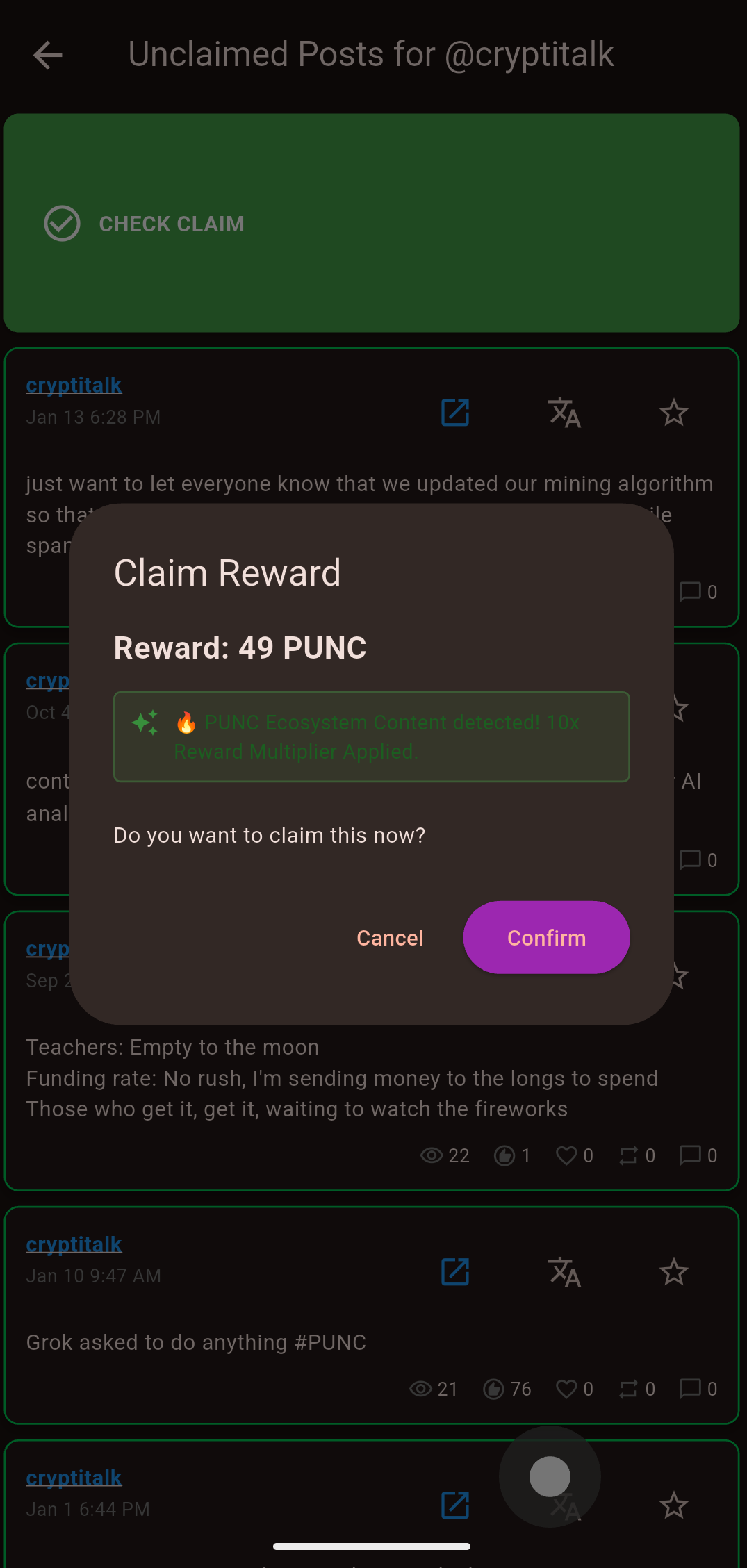
Task: Open cryptitalk profile on Jan 13 post
Action: coord(74,385)
